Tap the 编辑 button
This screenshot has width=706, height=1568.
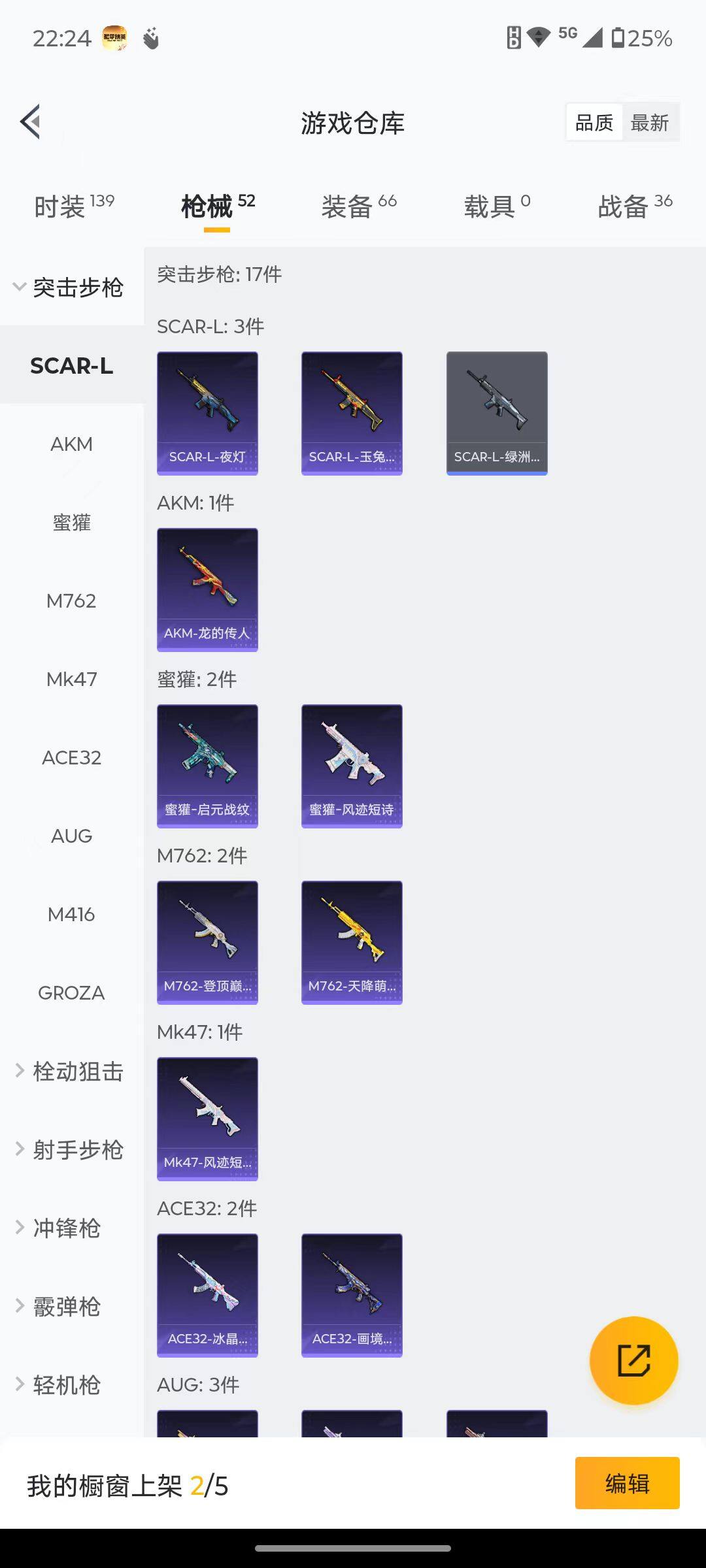click(627, 1483)
